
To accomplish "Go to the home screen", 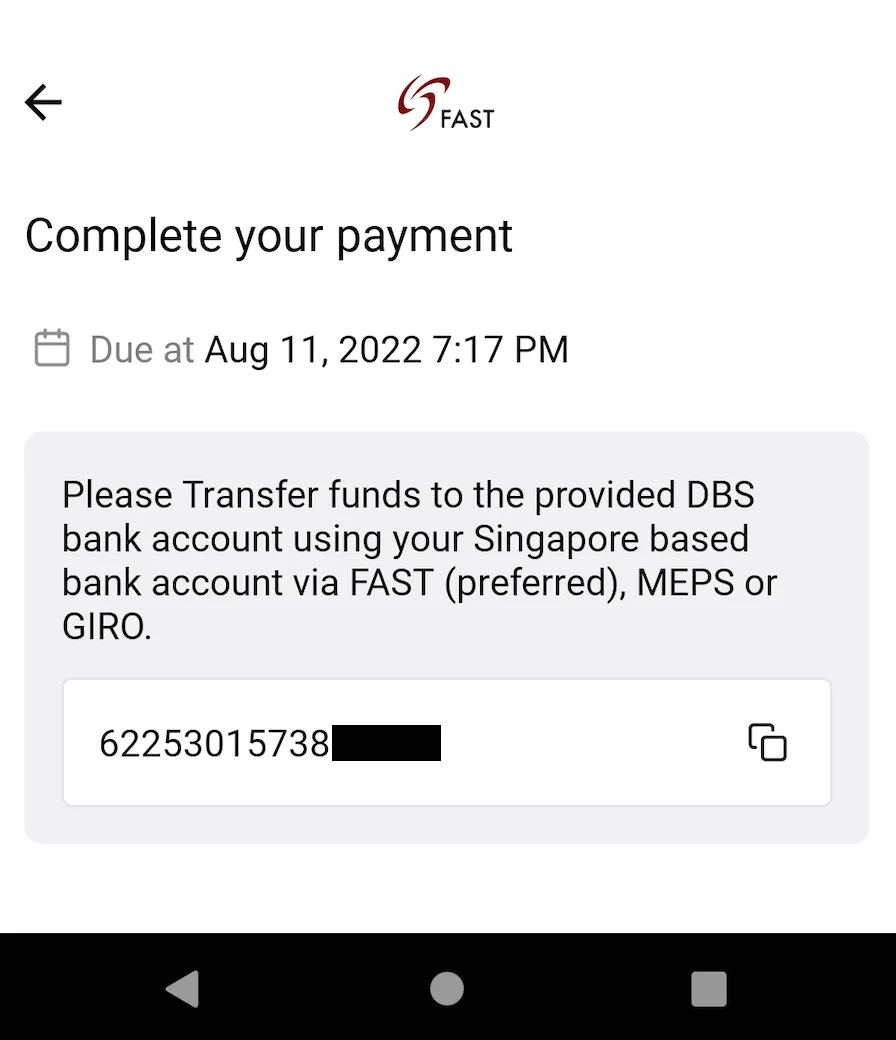I will click(x=447, y=988).
